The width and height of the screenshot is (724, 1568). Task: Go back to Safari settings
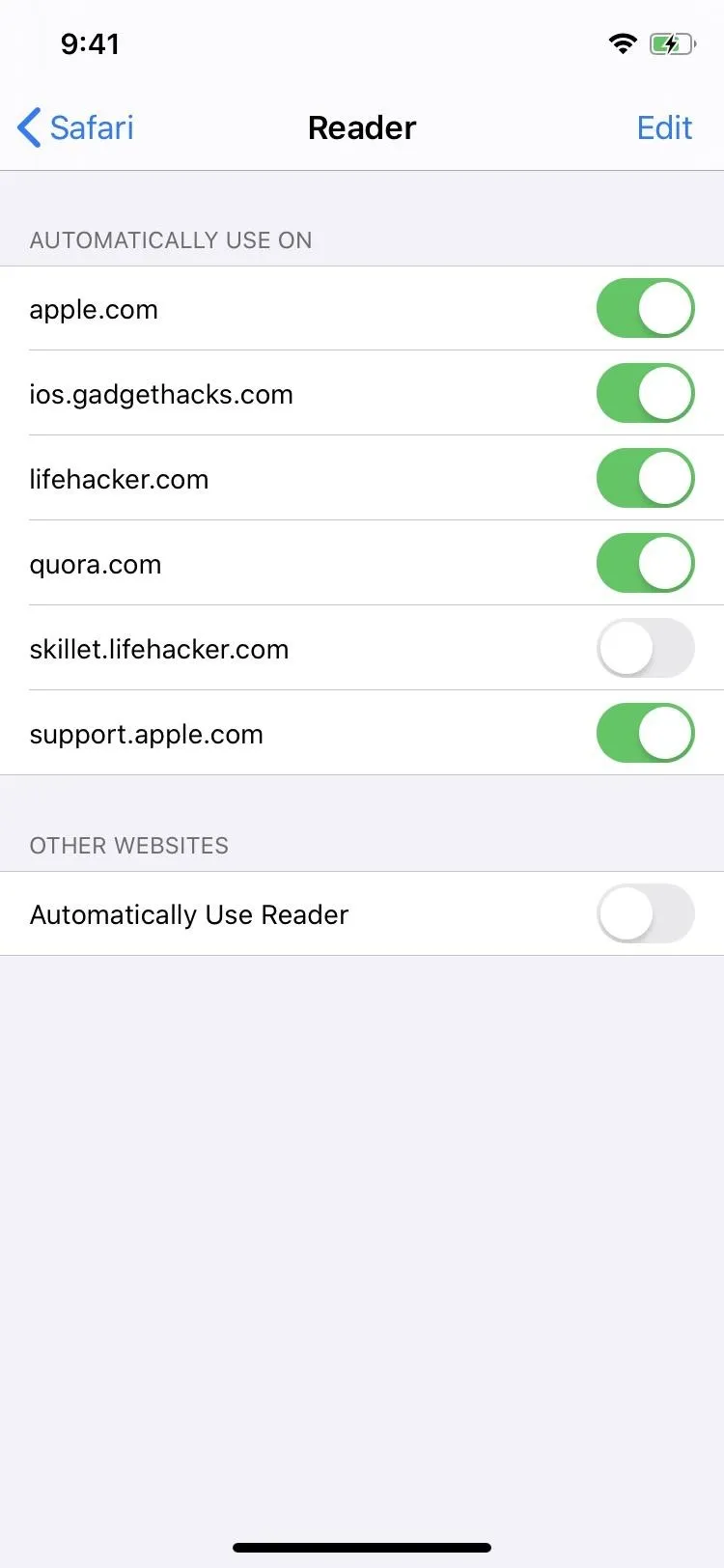pos(75,127)
